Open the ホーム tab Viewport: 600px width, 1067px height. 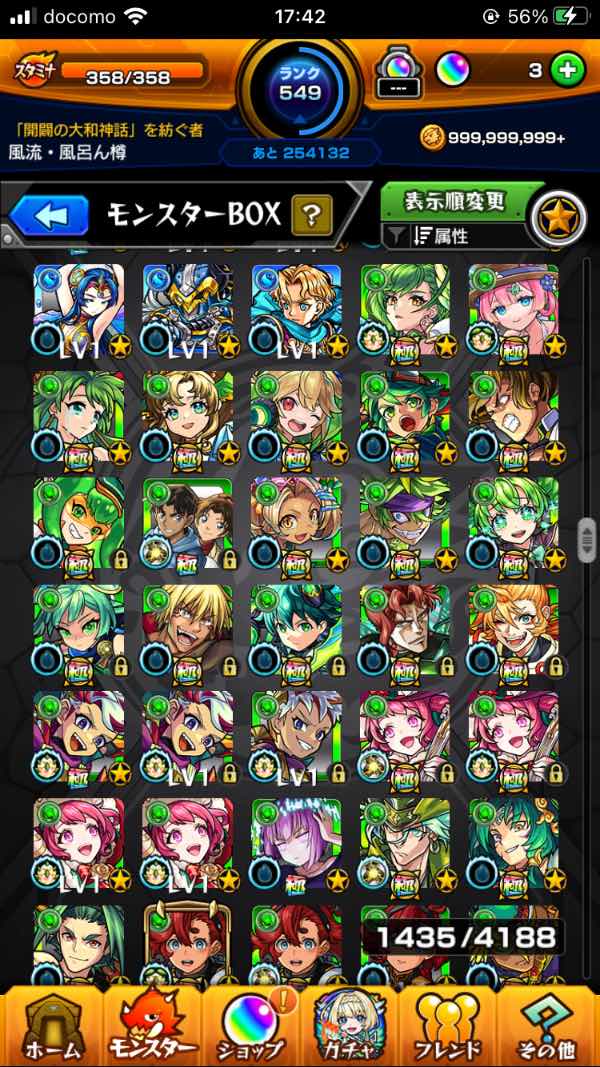[50, 1025]
